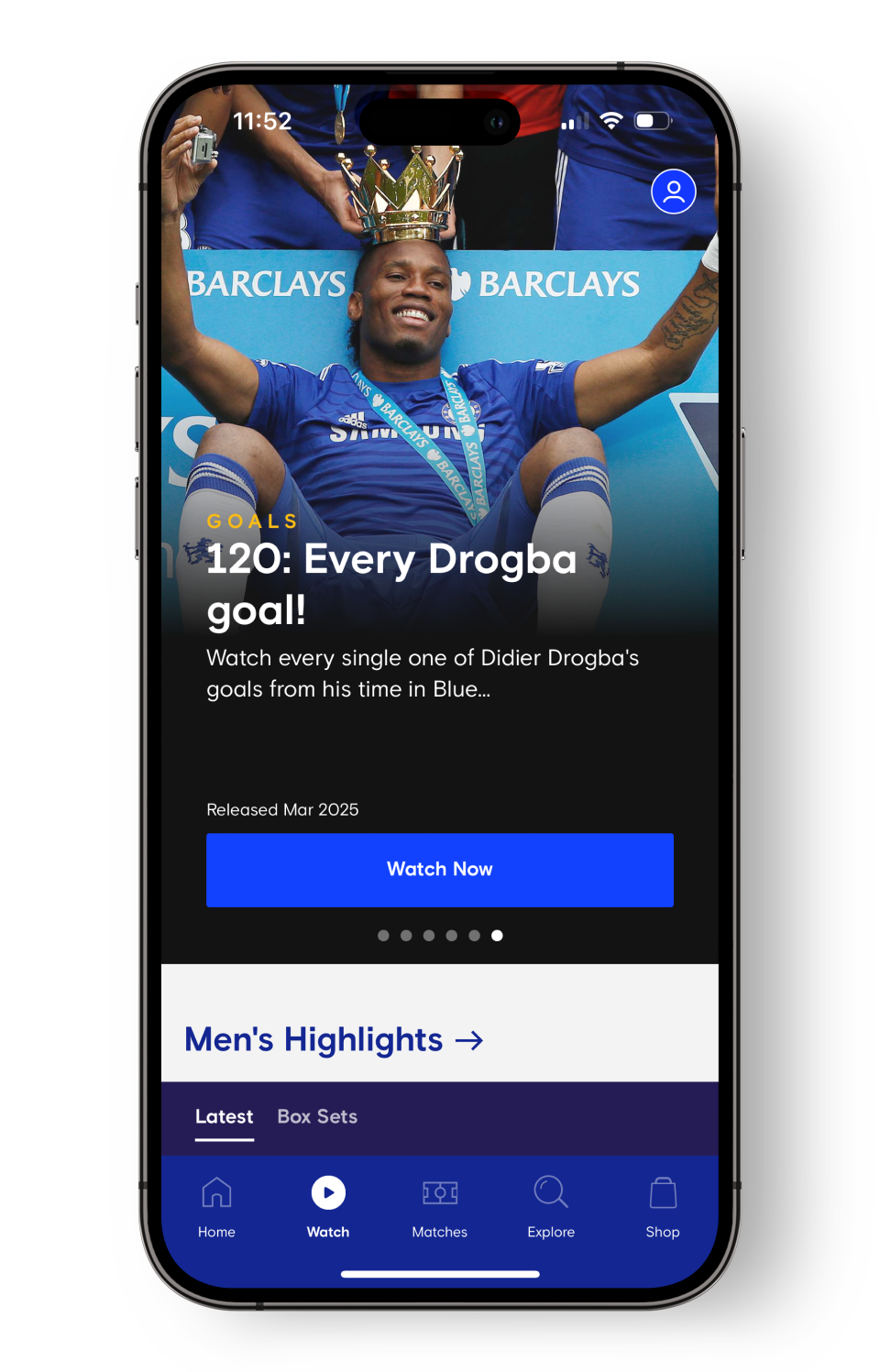Tap the Watch Now button
Image resolution: width=880 pixels, height=1372 pixels.
pyautogui.click(x=439, y=869)
